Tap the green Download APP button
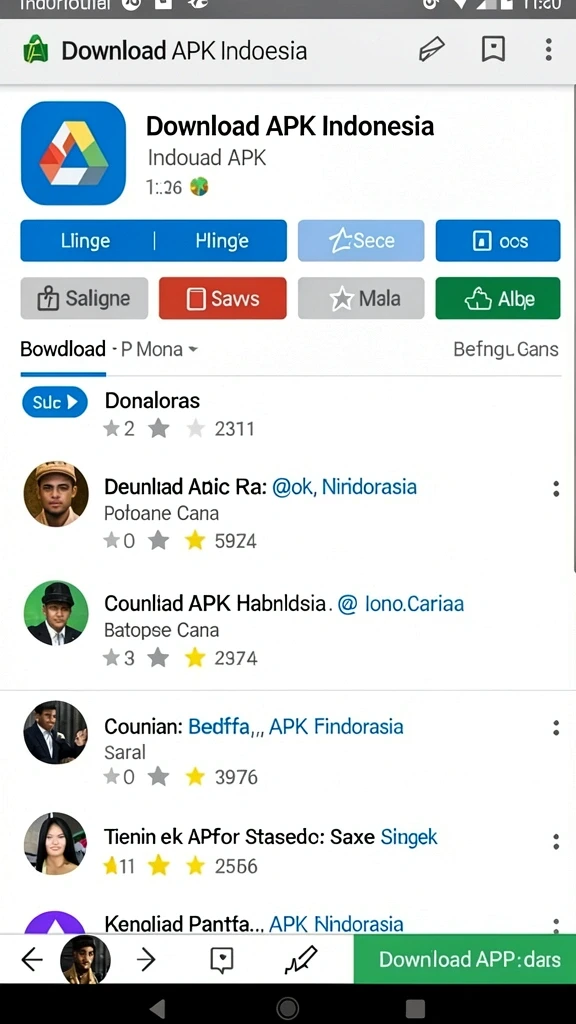The height and width of the screenshot is (1024, 576). click(x=465, y=959)
